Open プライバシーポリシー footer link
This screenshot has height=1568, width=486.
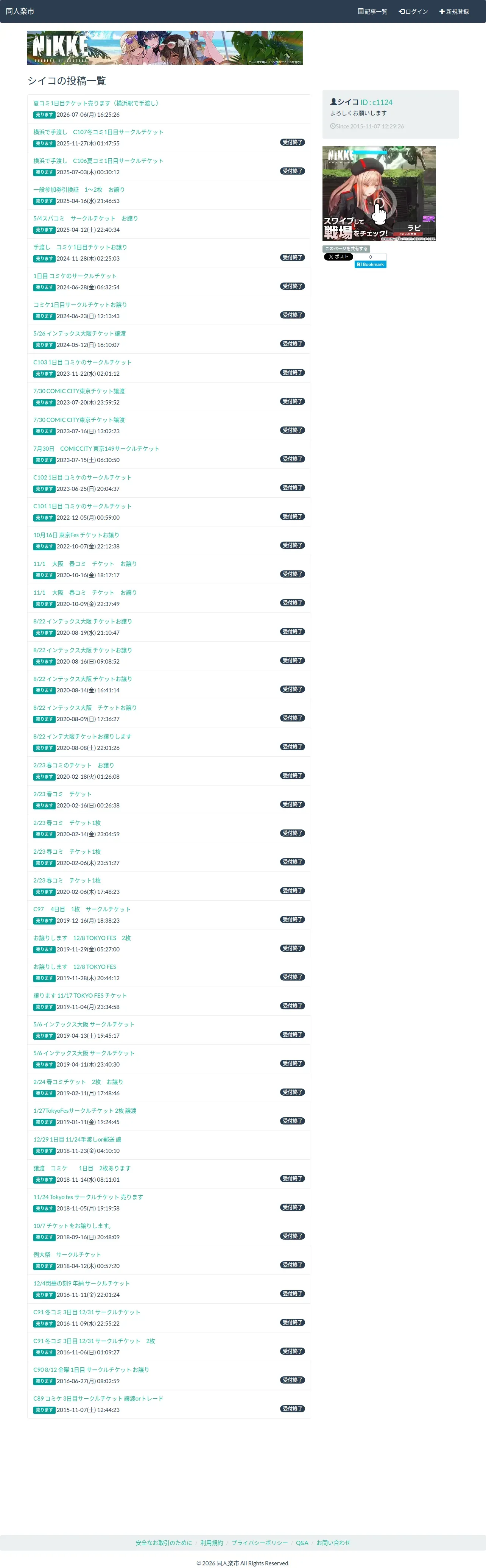coord(259,1543)
